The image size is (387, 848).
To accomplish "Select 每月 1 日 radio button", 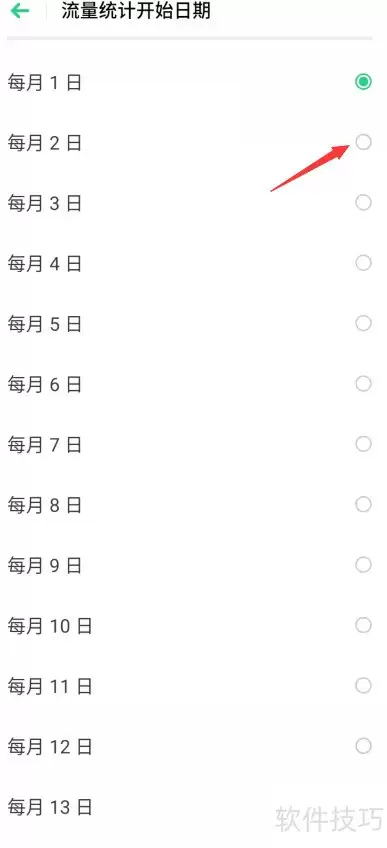I will pos(363,82).
